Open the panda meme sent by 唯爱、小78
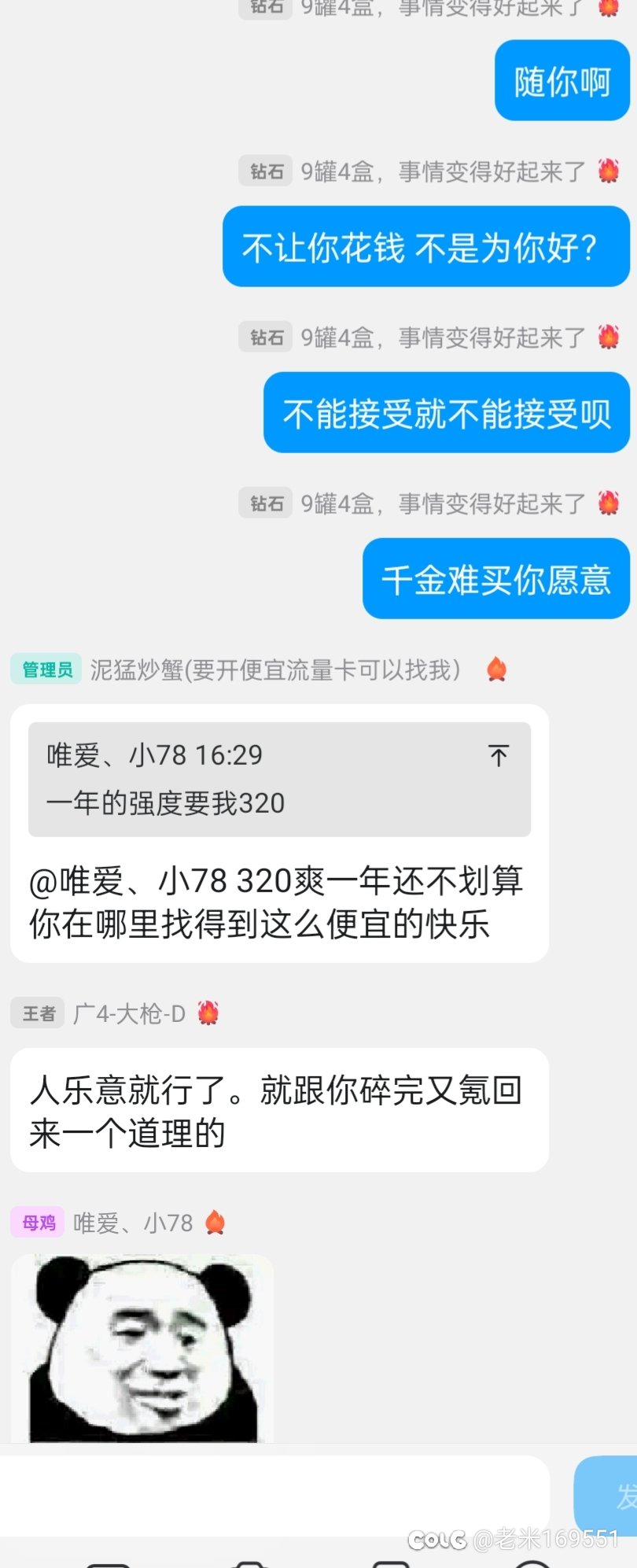The image size is (637, 1568). tap(143, 1348)
